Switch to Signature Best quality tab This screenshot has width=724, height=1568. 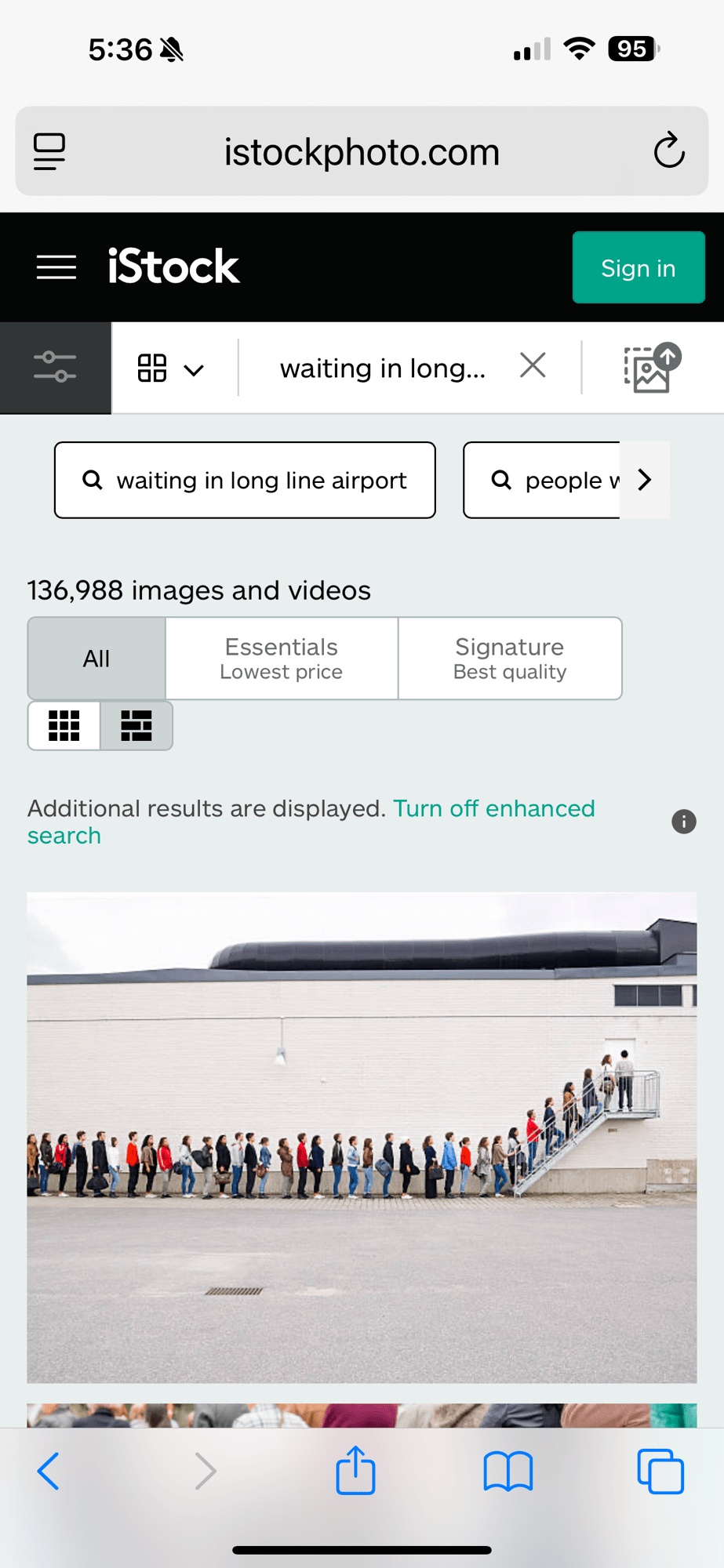click(x=509, y=659)
